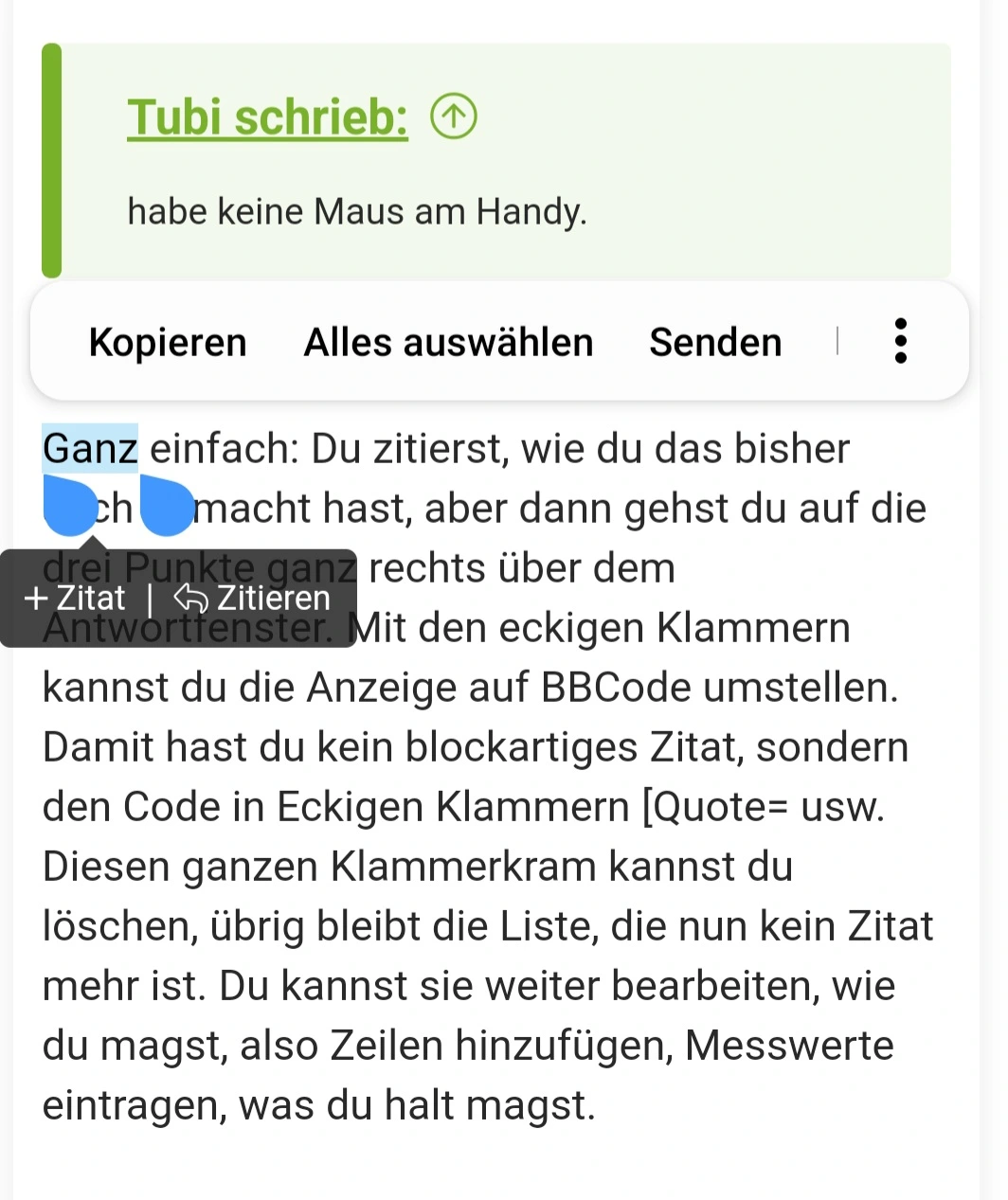This screenshot has width=1008, height=1200.
Task: Open the three-dot overflow menu
Action: pos(900,341)
